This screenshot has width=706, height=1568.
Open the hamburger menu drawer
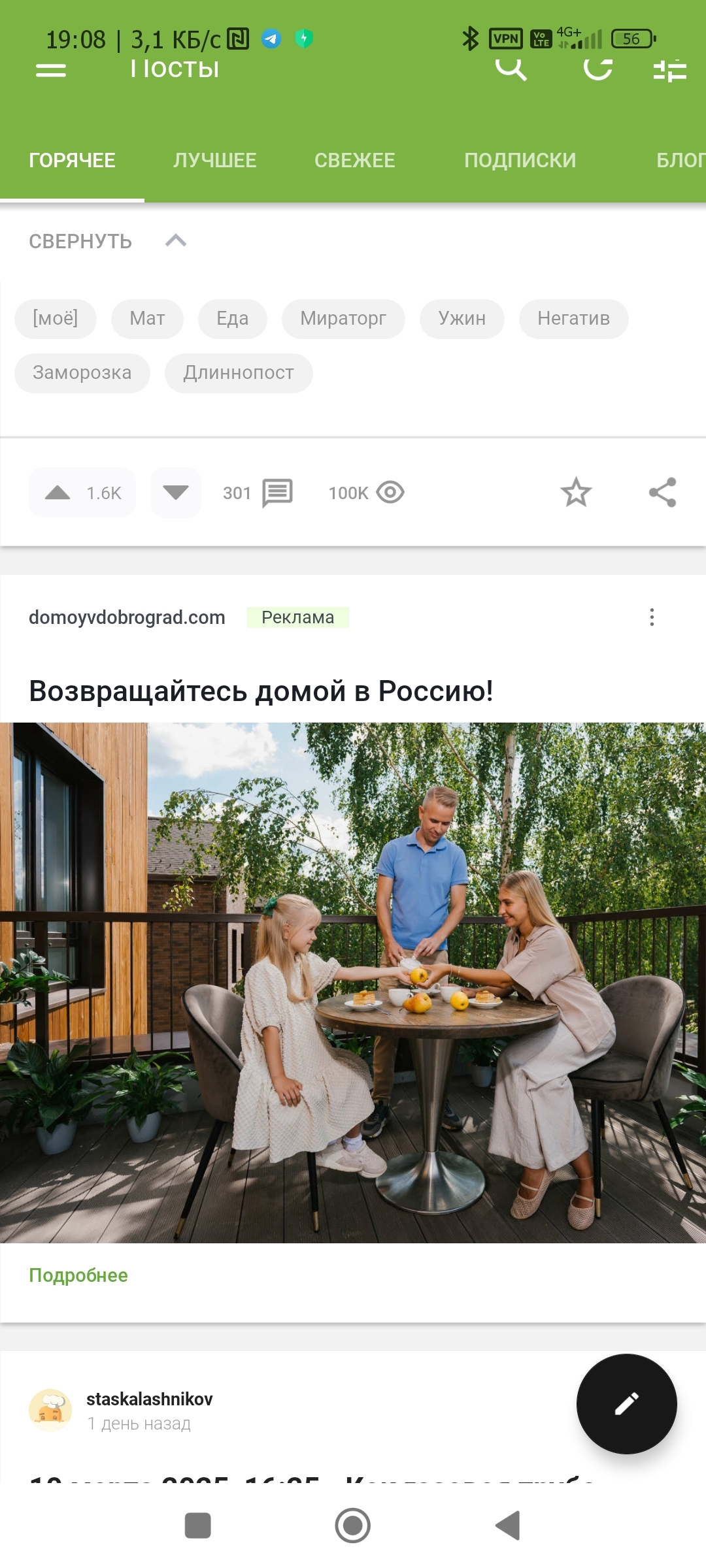(51, 70)
